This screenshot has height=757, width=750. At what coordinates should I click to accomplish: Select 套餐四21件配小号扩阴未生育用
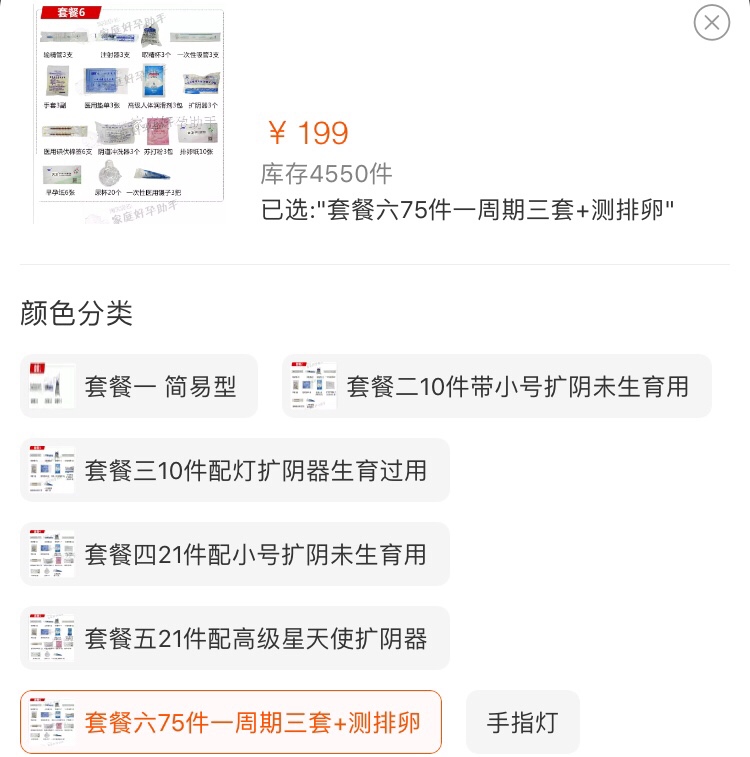[x=235, y=554]
